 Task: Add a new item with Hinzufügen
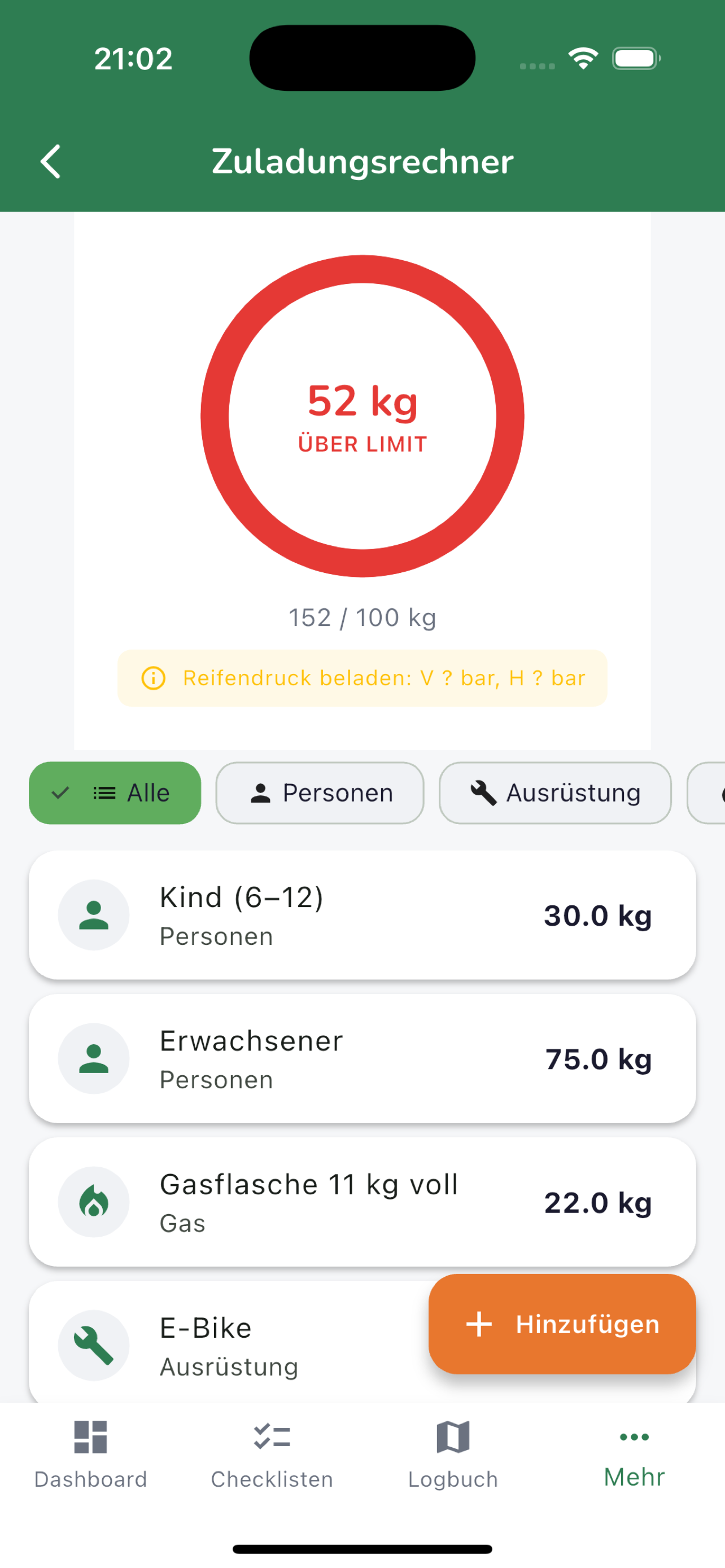pyautogui.click(x=562, y=1324)
